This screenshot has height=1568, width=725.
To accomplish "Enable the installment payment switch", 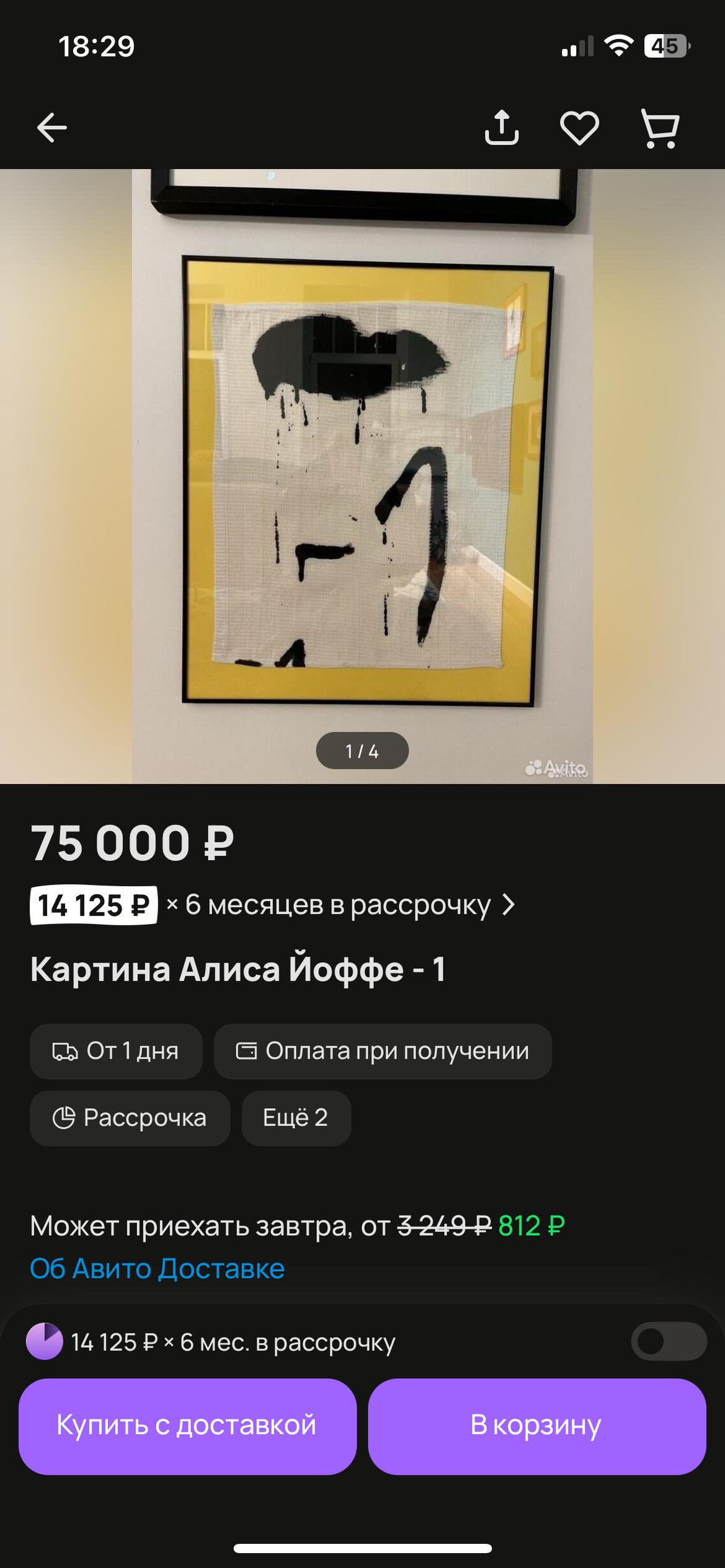I will click(668, 1342).
